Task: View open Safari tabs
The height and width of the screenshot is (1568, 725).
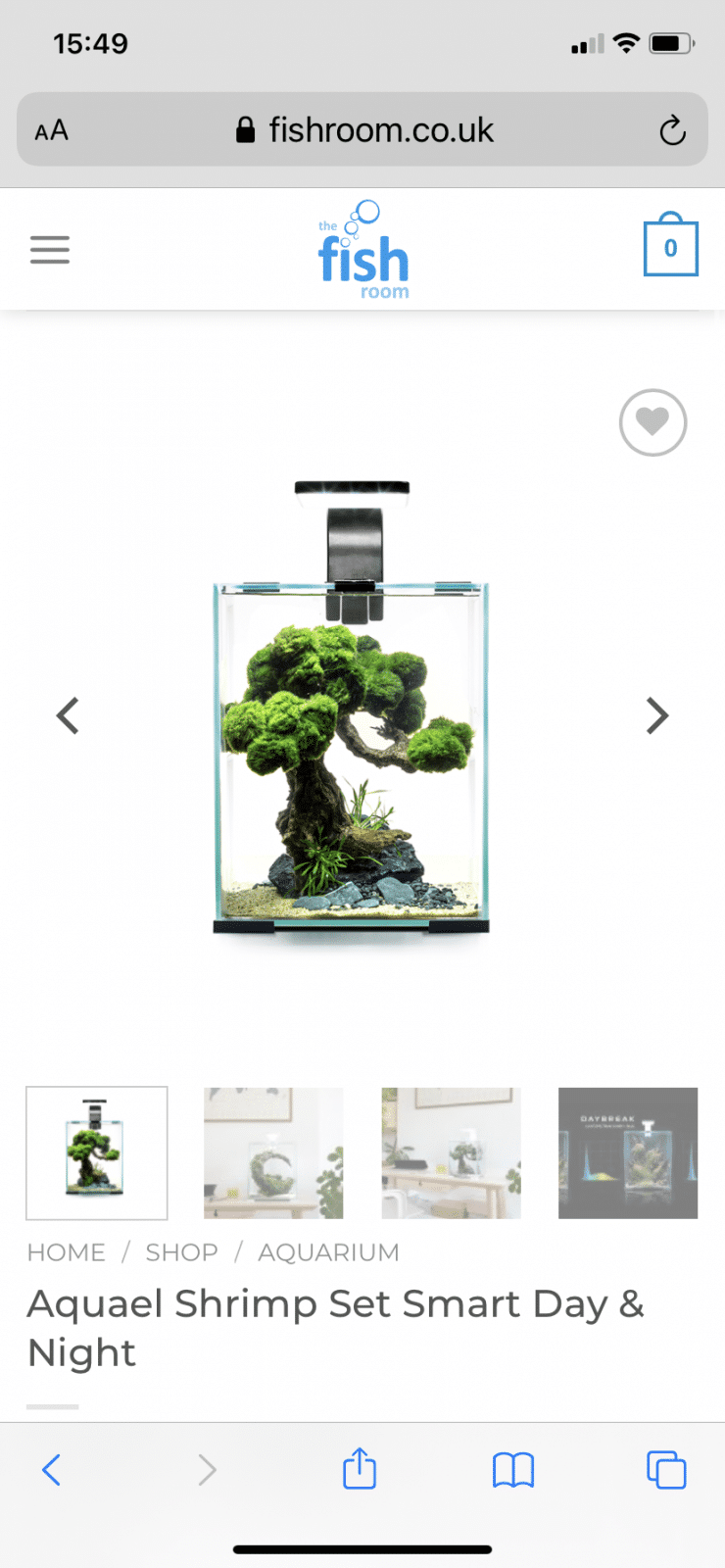Action: pyautogui.click(x=666, y=1470)
